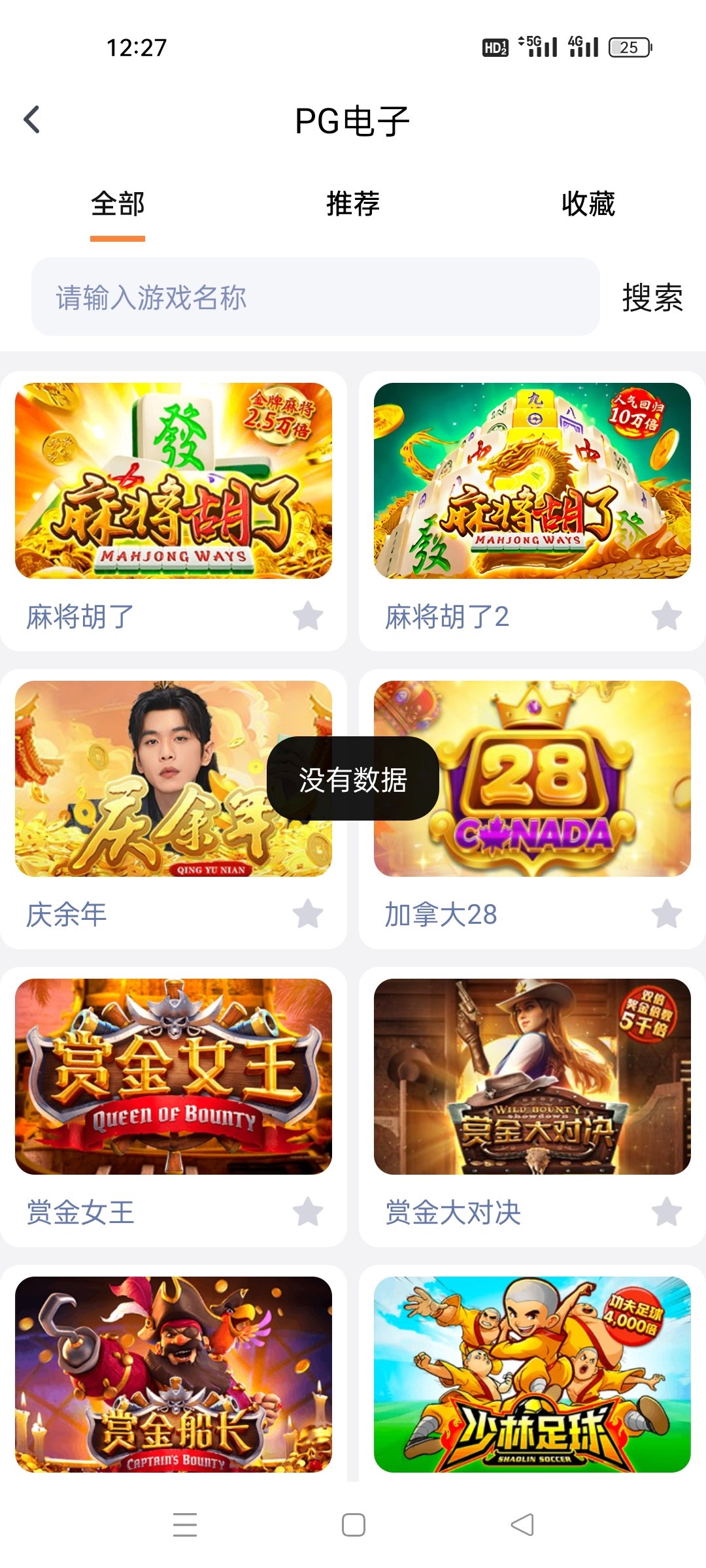Open the 少林足球 game tile
Screen dimensions: 706x1568
pos(532,1374)
